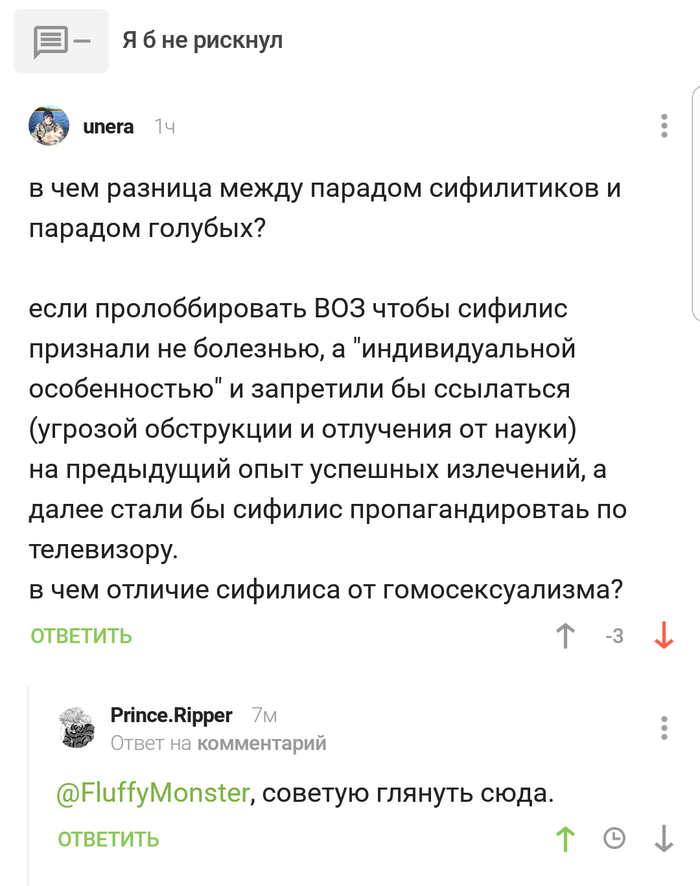The width and height of the screenshot is (700, 886).
Task: Downvote unera's comment
Action: pos(663,636)
